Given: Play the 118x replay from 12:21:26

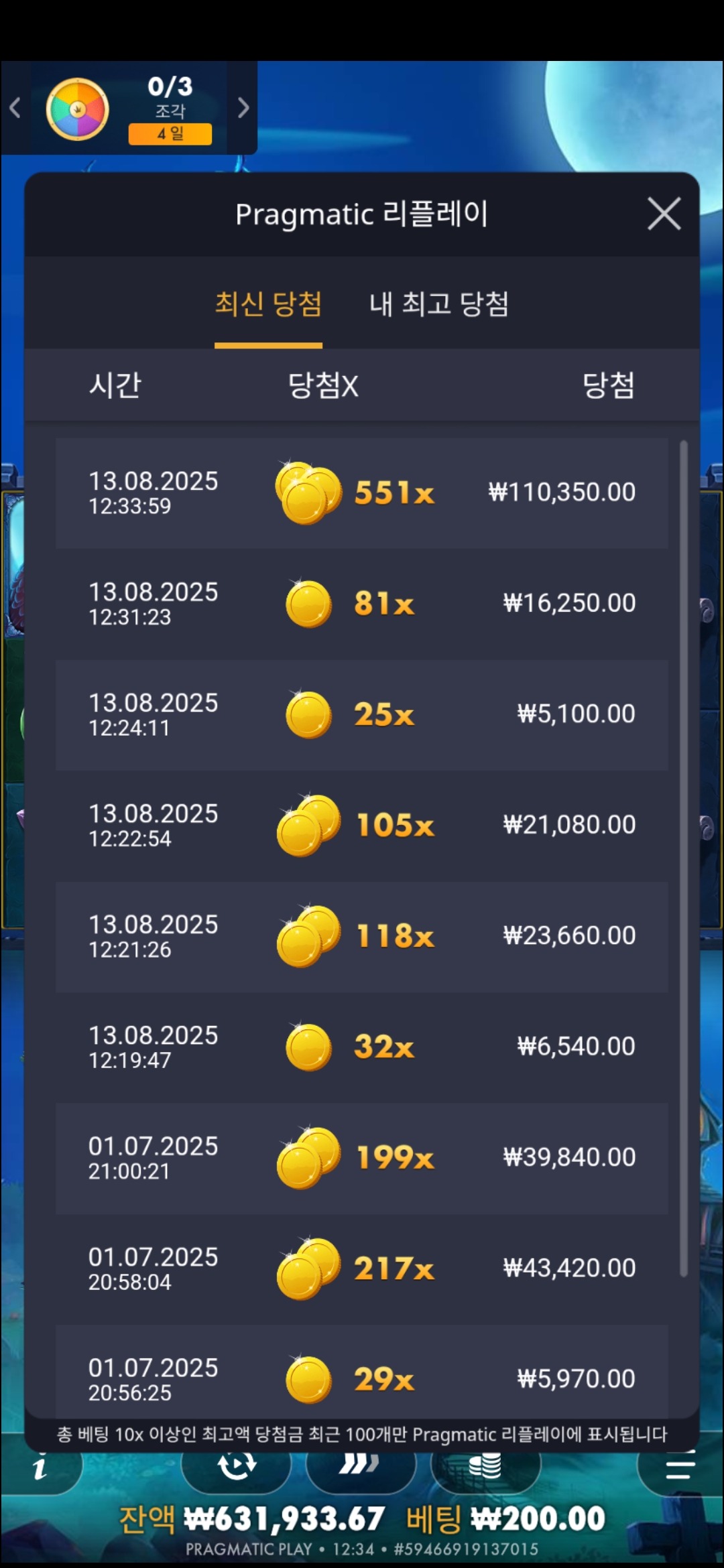Looking at the screenshot, I should [x=361, y=936].
